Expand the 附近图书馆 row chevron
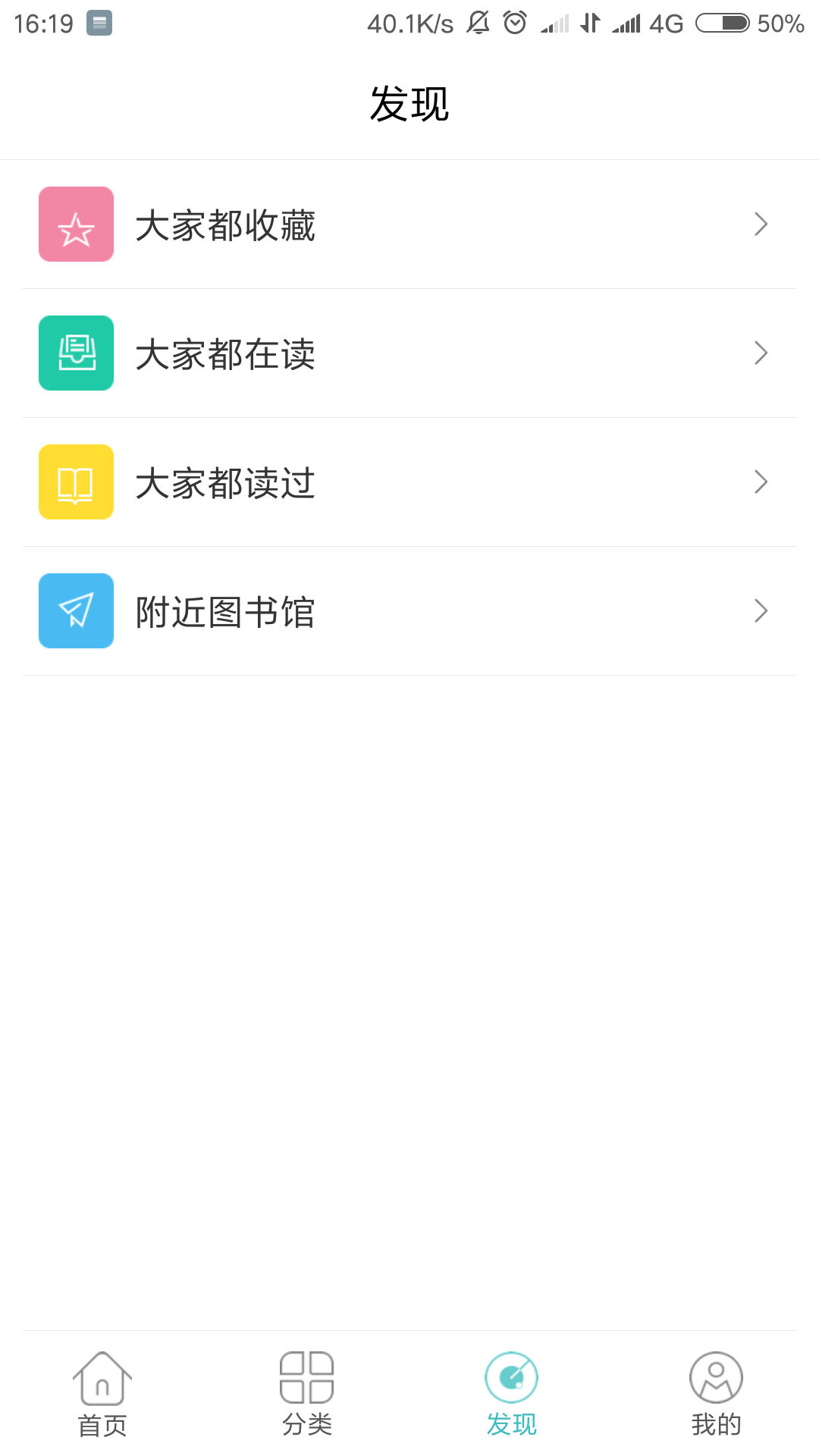This screenshot has height=1456, width=819. pos(761,610)
